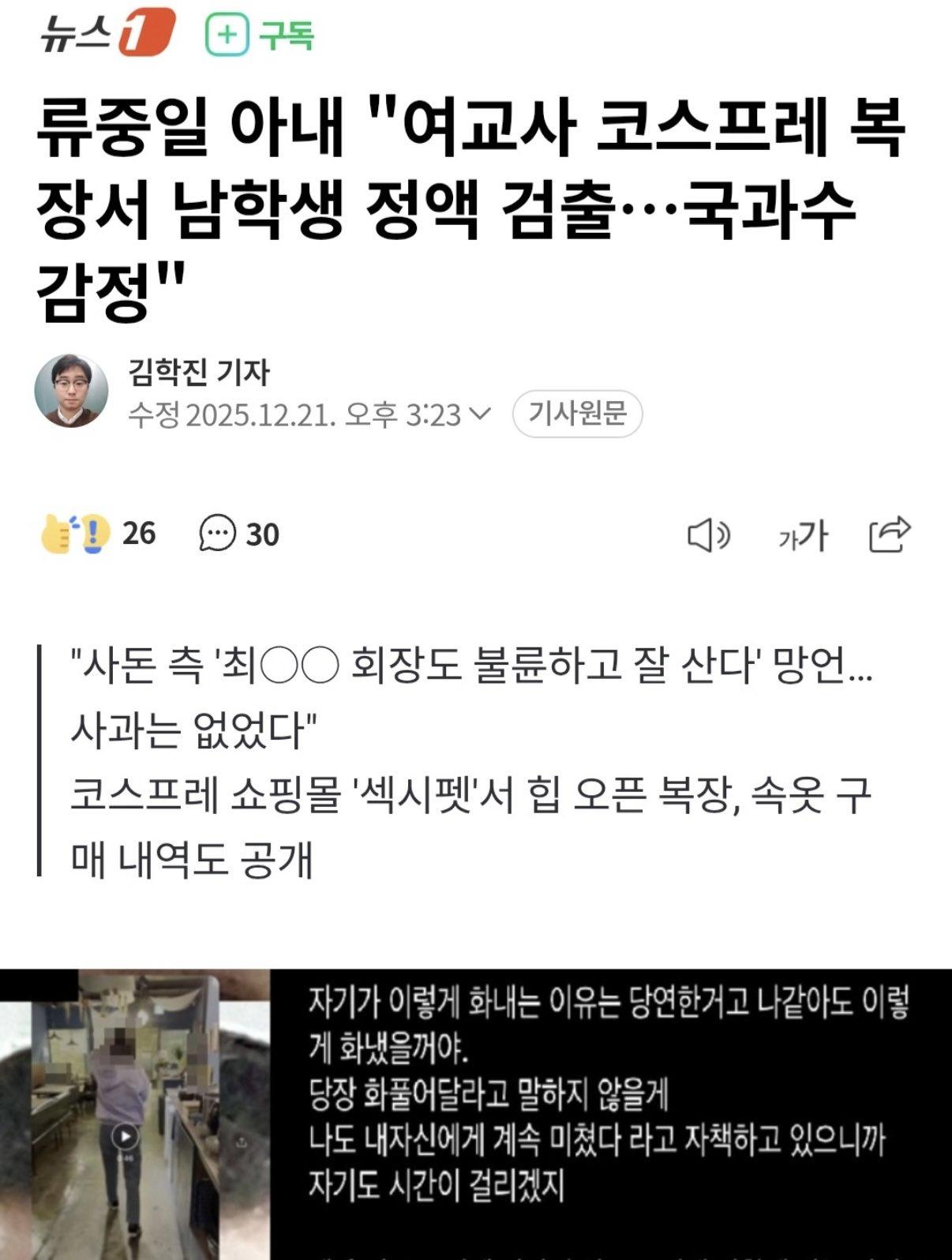
Task: Open the article's embedded image
Action: coord(475,1113)
